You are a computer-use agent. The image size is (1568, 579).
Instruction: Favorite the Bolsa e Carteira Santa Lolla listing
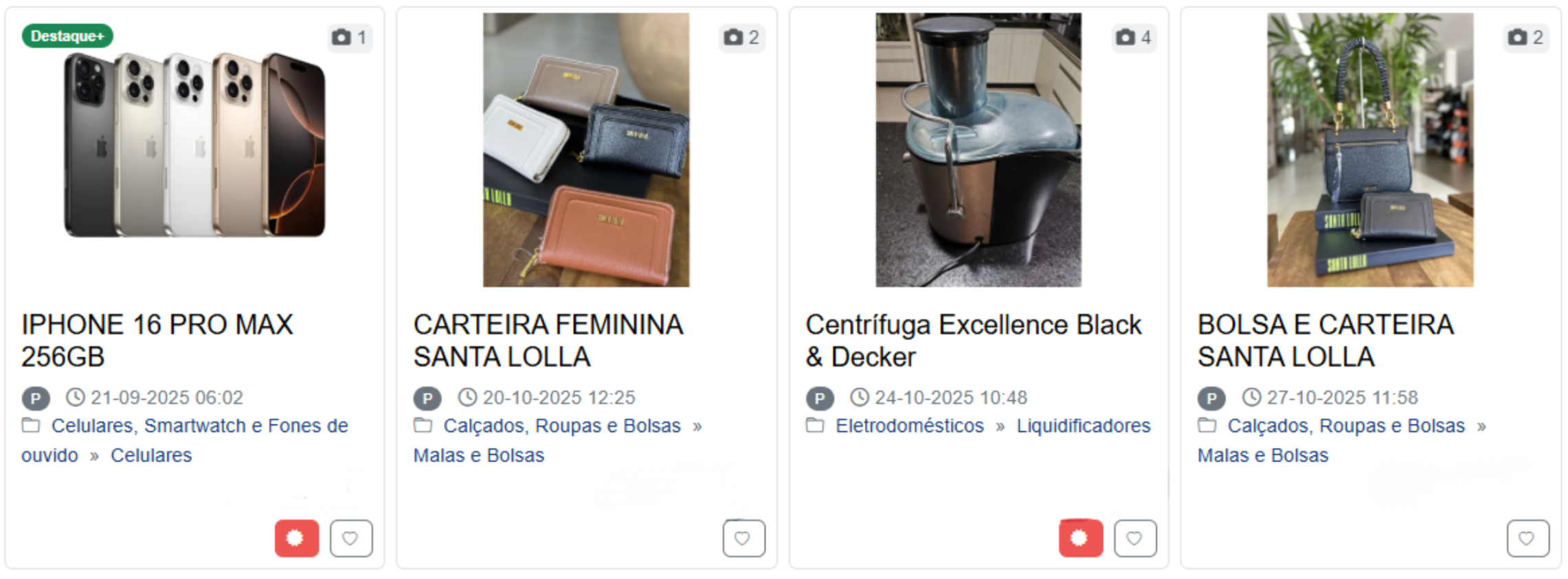1527,538
